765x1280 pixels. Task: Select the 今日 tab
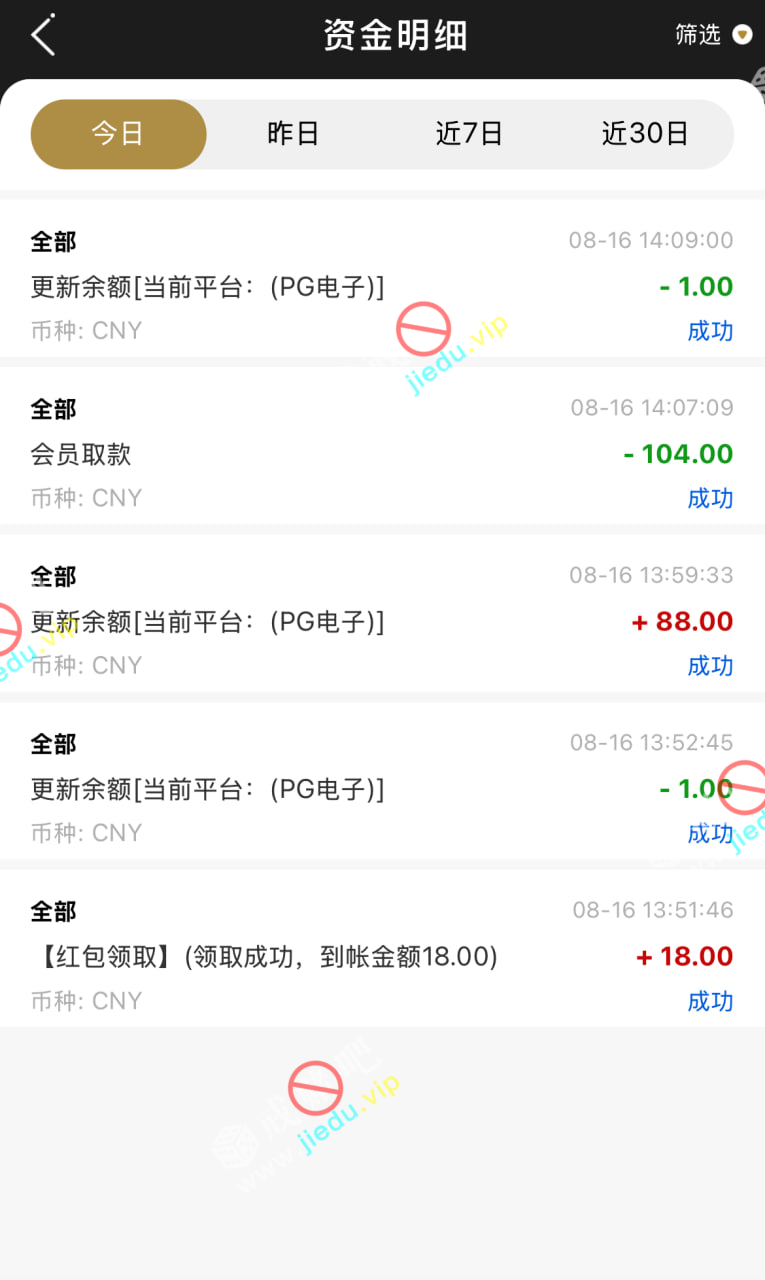pos(118,134)
